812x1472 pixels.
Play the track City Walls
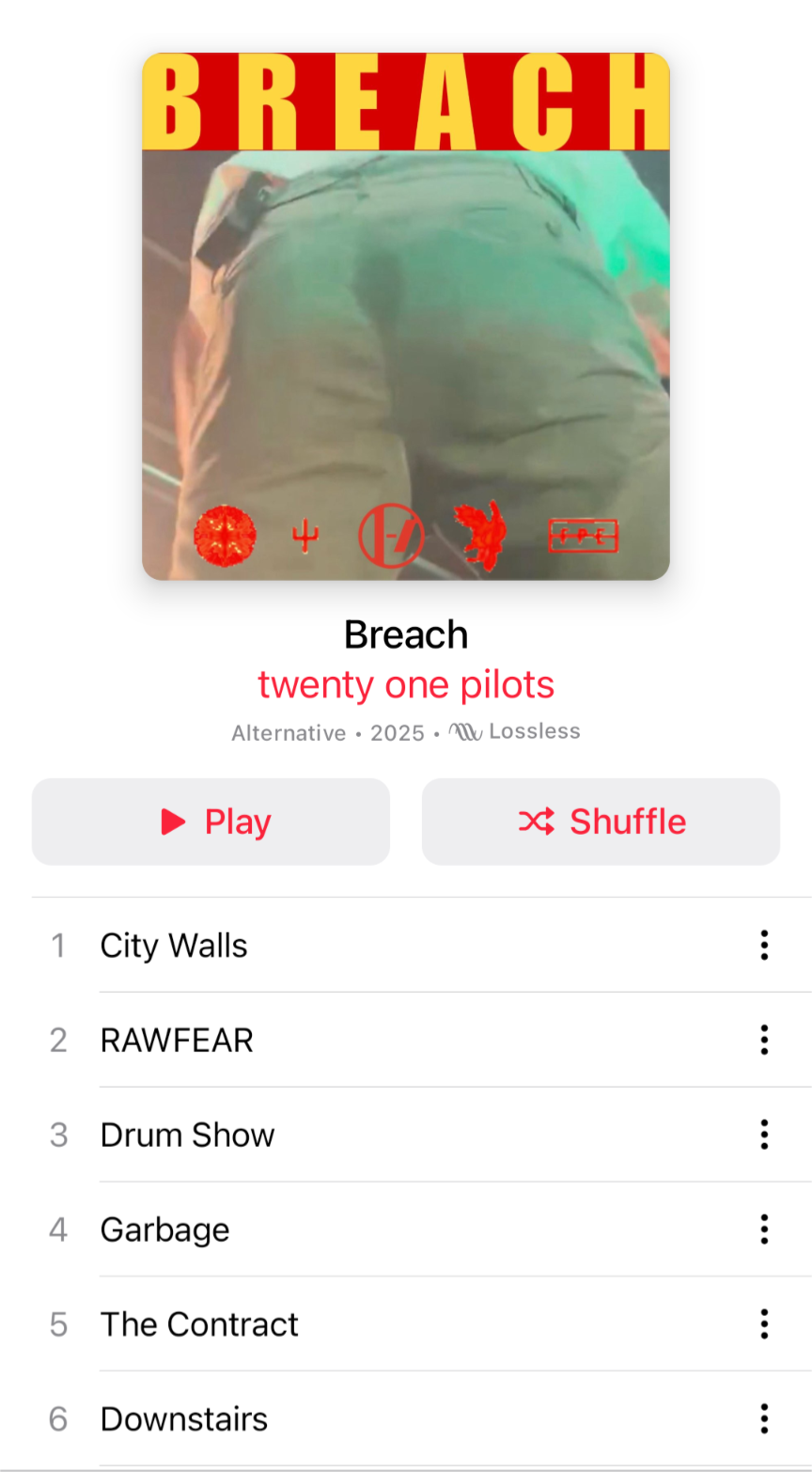point(174,945)
